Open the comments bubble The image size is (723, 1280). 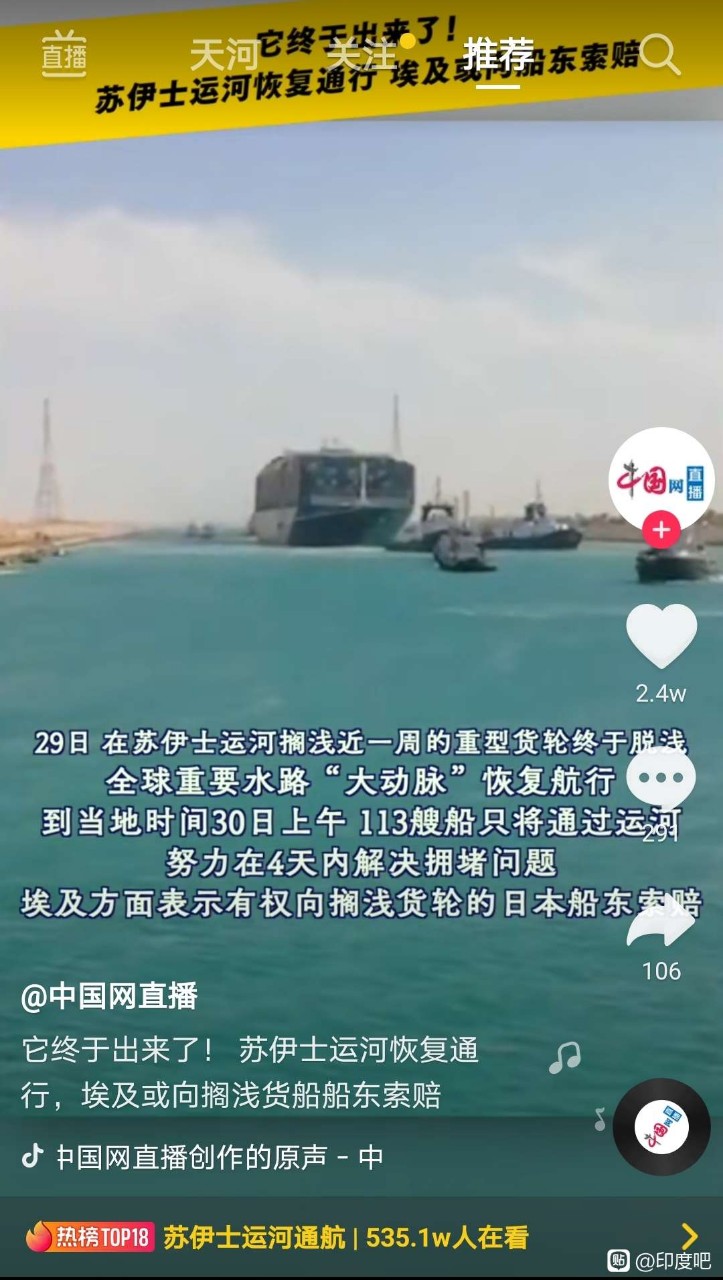[x=661, y=780]
